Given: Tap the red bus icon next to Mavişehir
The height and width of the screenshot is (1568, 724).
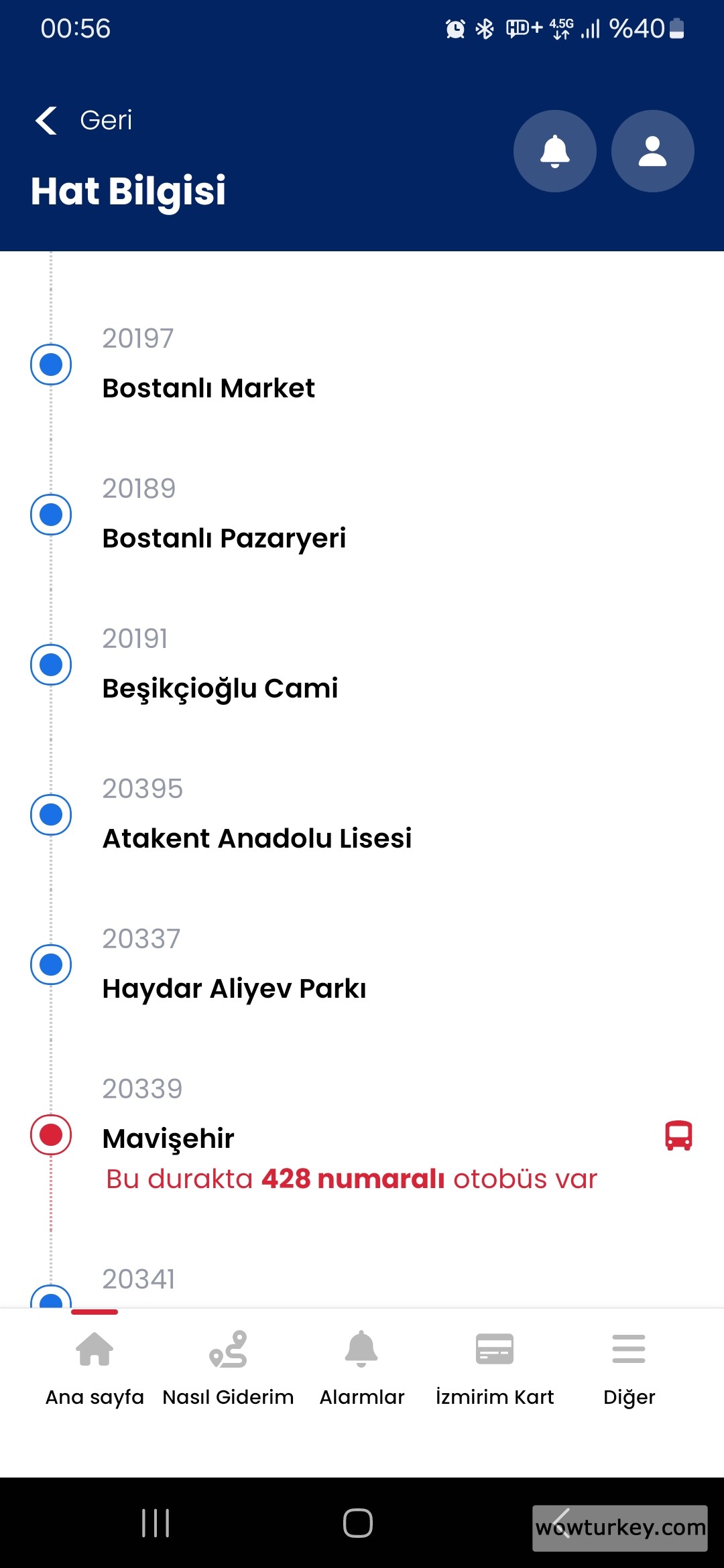Looking at the screenshot, I should pos(679,1134).
